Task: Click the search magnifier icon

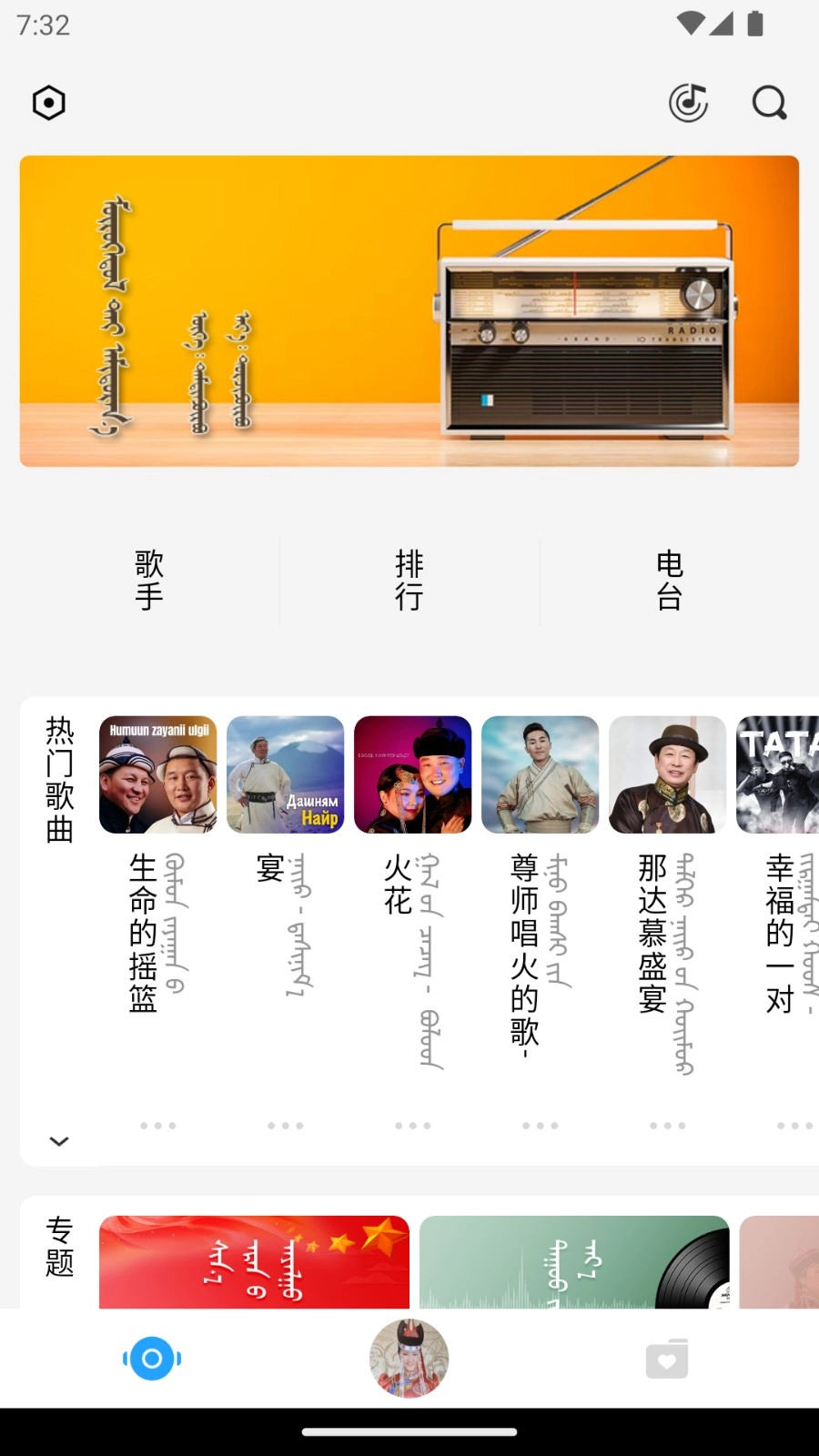Action: point(769,103)
